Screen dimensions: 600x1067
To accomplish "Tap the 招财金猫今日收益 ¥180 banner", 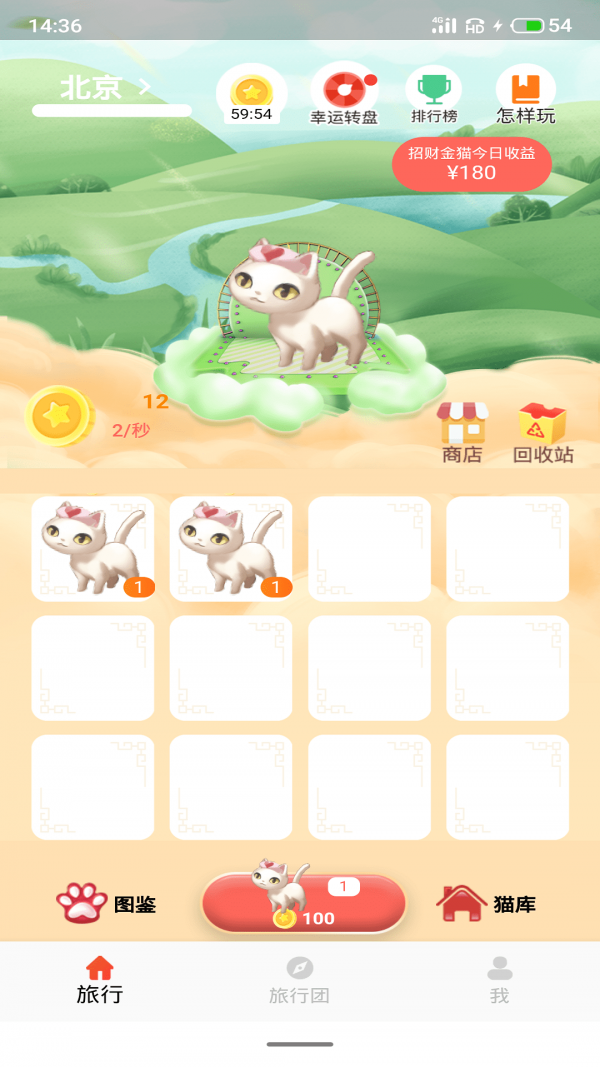I will [471, 163].
